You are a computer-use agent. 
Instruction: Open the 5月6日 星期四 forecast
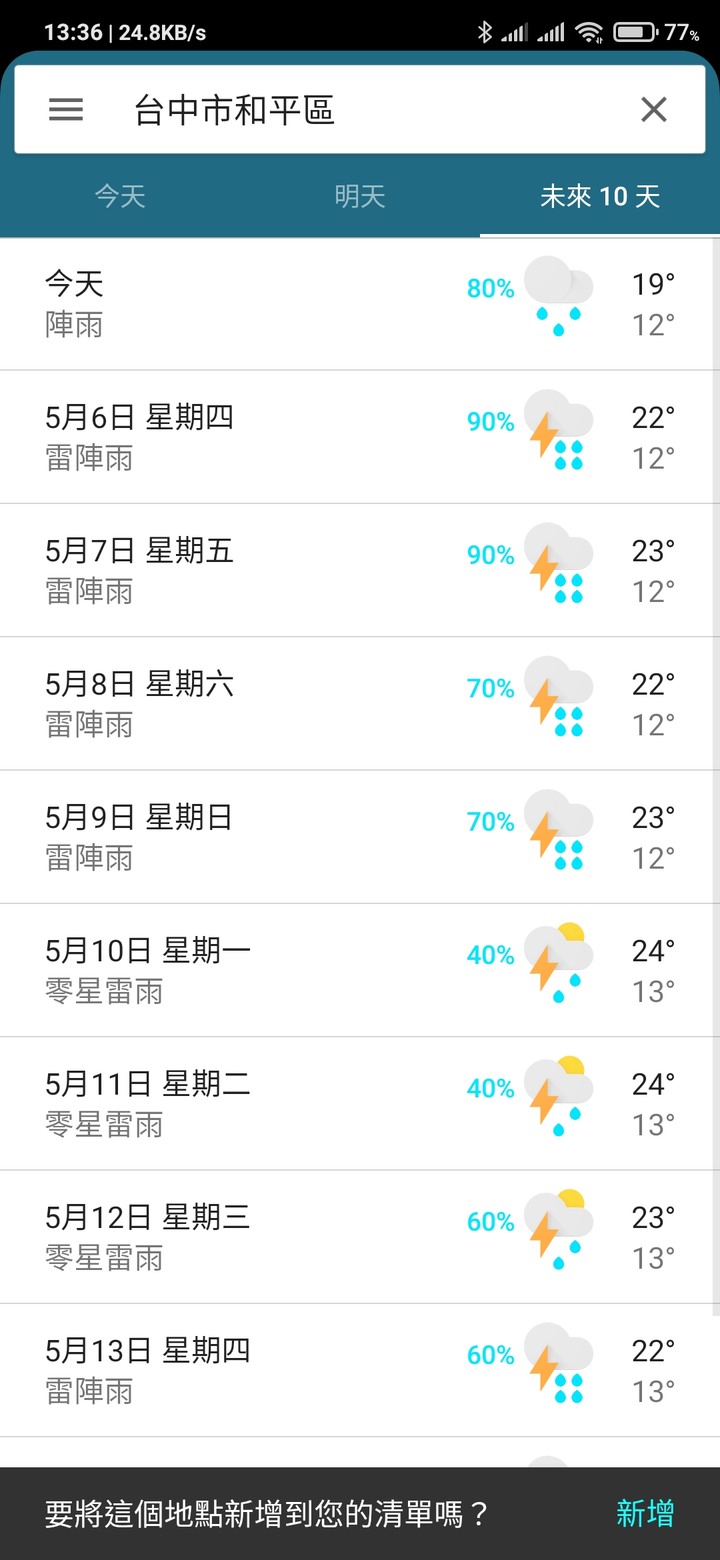pos(358,437)
